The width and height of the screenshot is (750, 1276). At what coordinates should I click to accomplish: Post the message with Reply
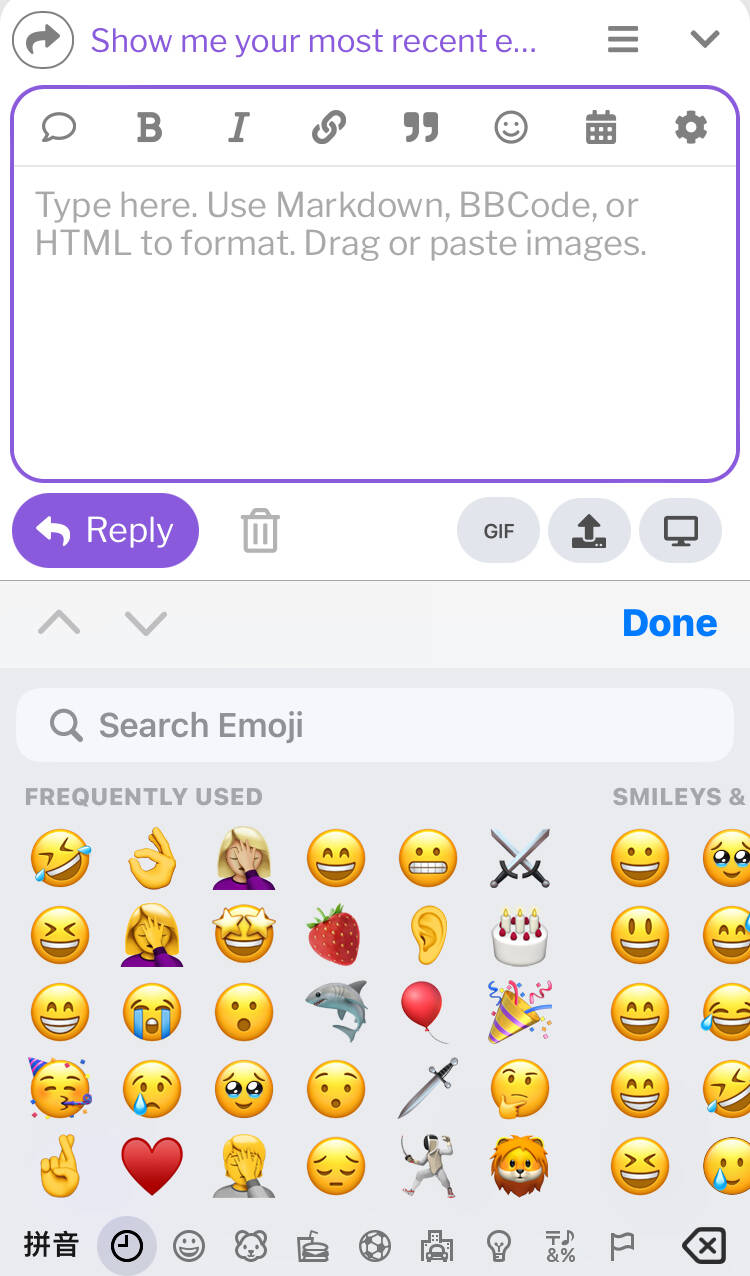[106, 530]
